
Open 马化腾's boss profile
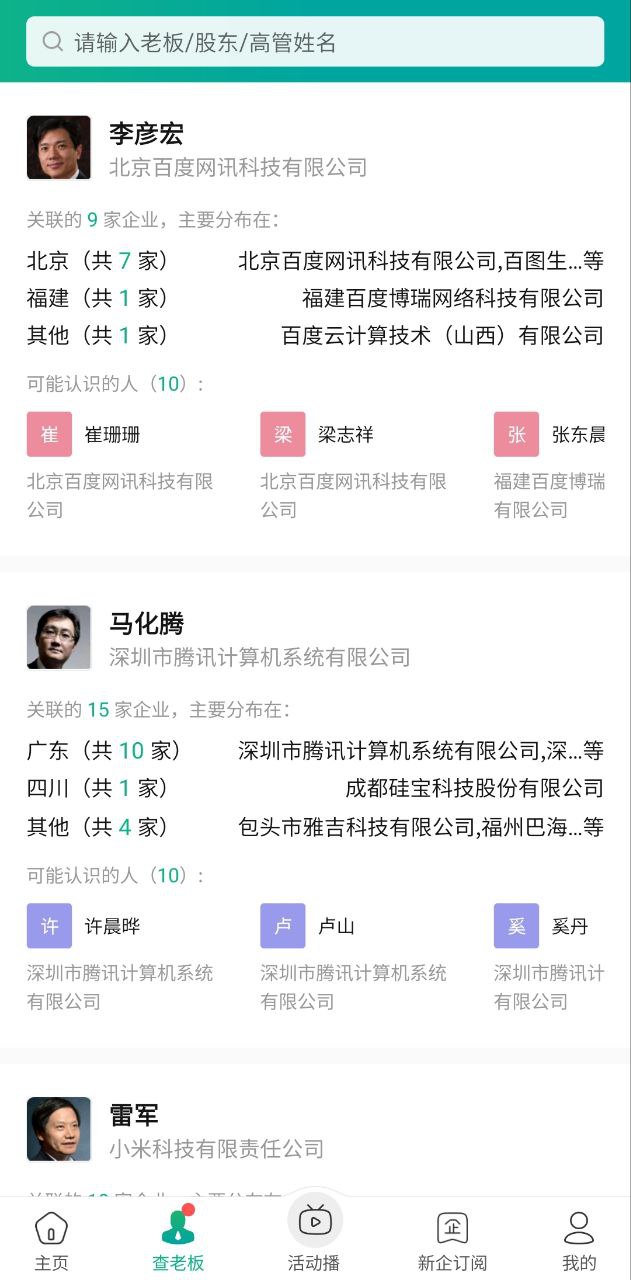point(146,624)
